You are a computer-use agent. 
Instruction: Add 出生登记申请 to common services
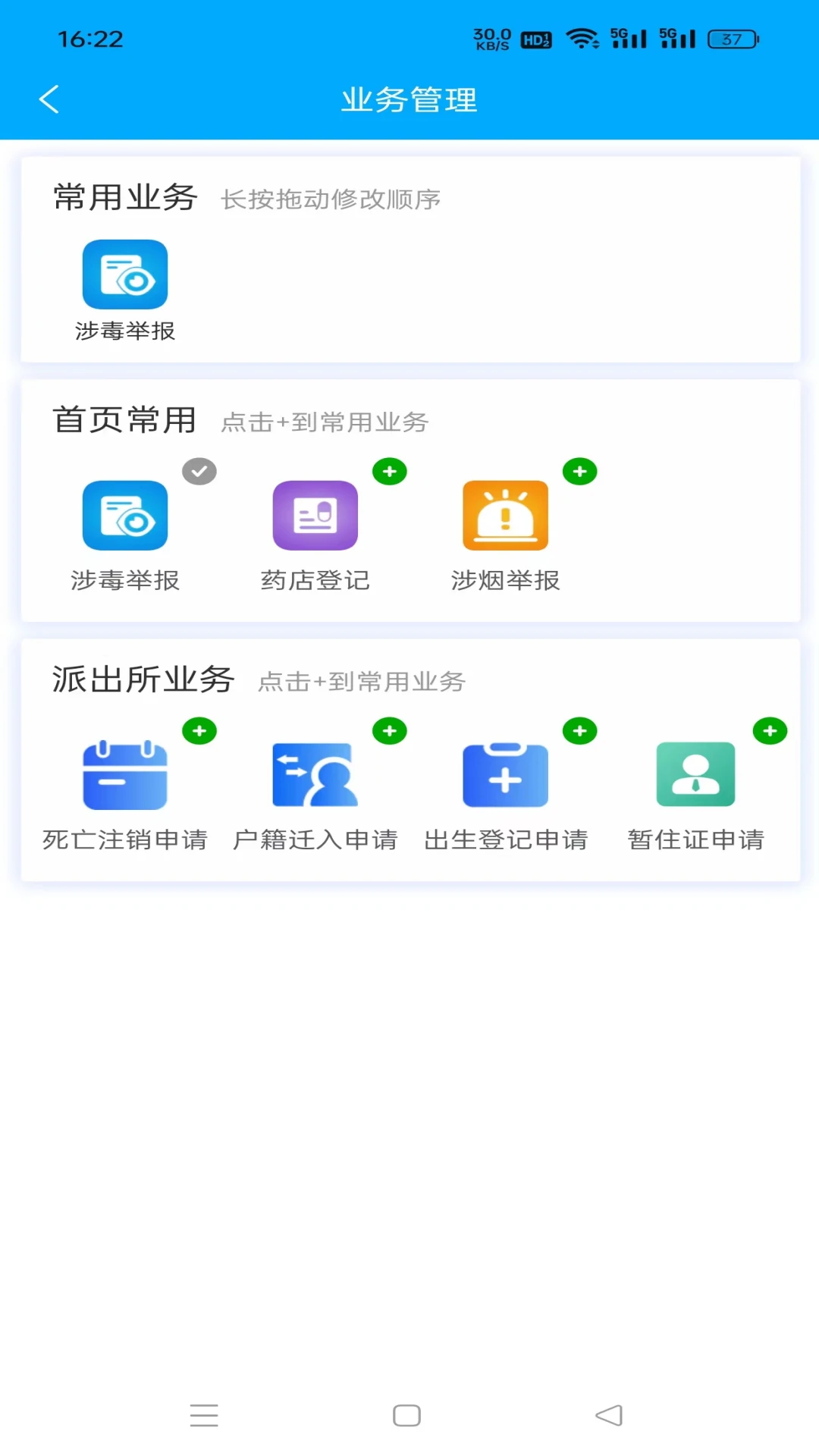coord(580,730)
